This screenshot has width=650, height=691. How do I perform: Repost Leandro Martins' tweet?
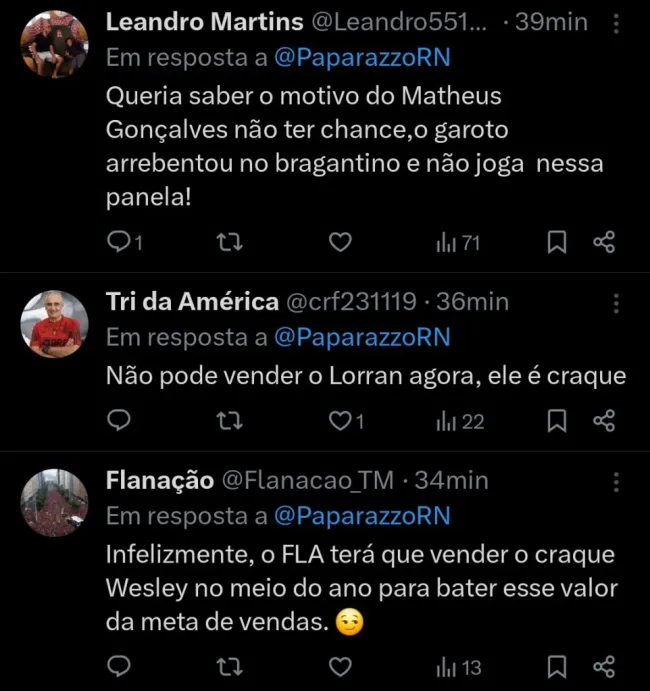click(229, 242)
